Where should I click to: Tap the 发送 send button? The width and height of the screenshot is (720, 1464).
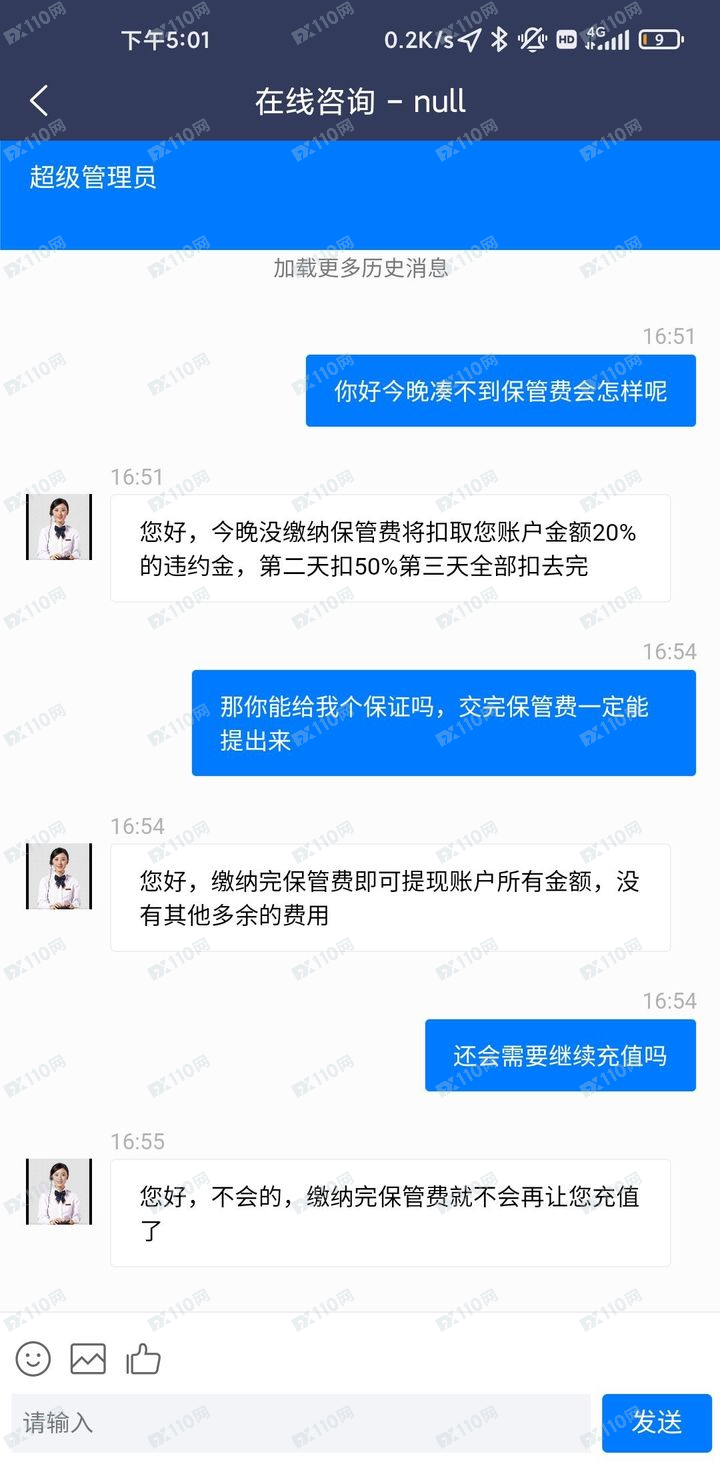click(656, 1422)
